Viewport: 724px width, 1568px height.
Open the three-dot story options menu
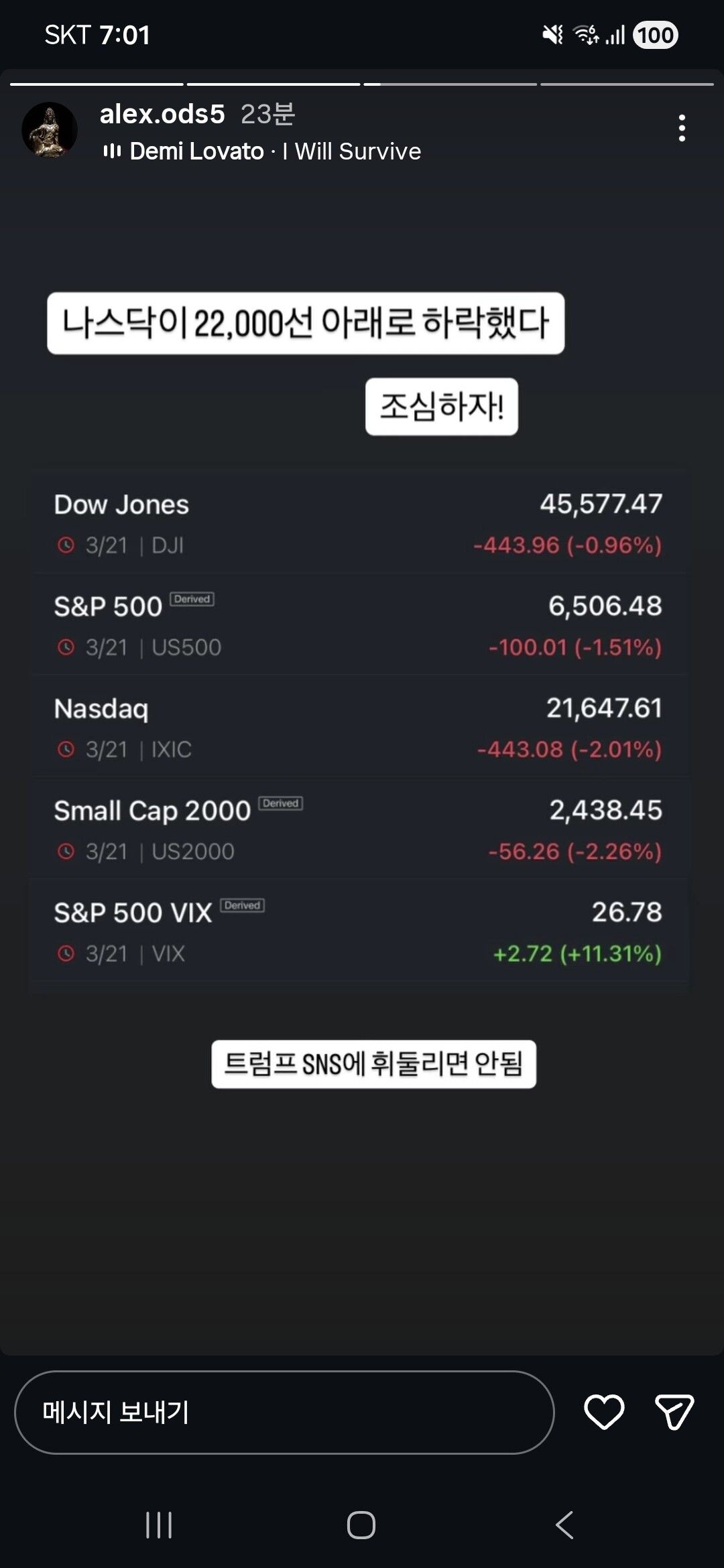point(682,128)
